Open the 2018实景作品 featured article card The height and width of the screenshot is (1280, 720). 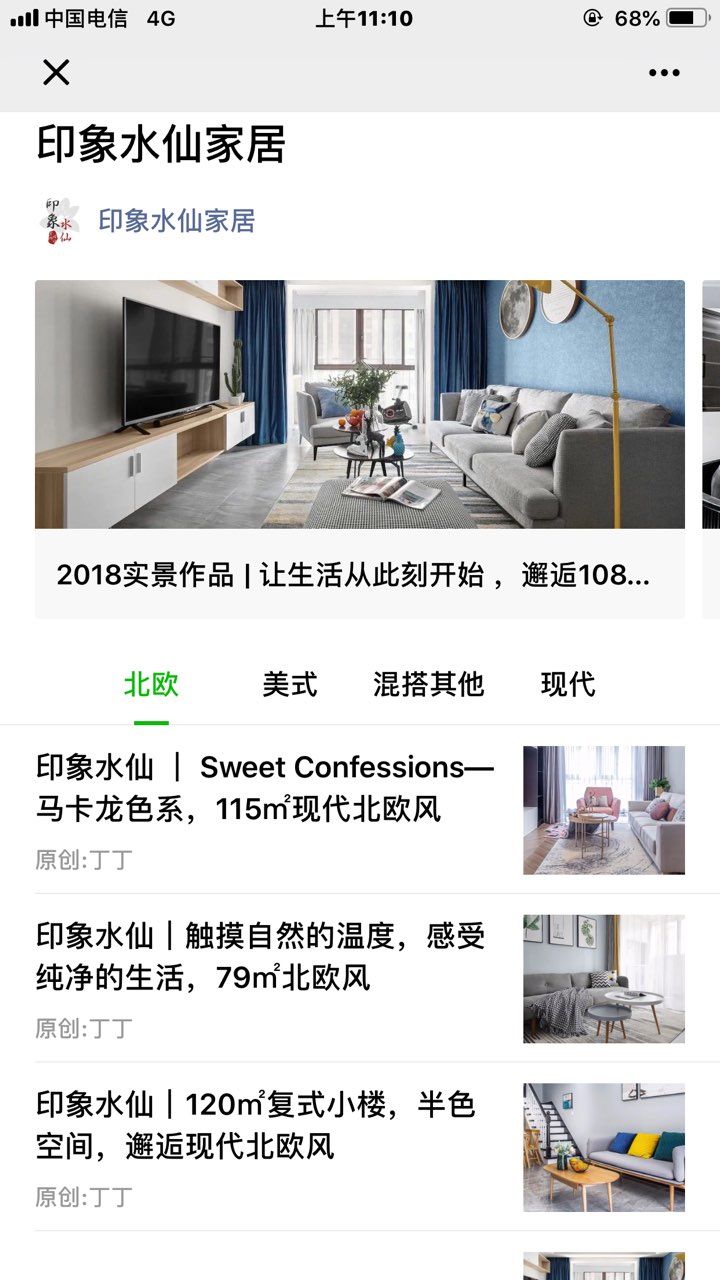[359, 448]
